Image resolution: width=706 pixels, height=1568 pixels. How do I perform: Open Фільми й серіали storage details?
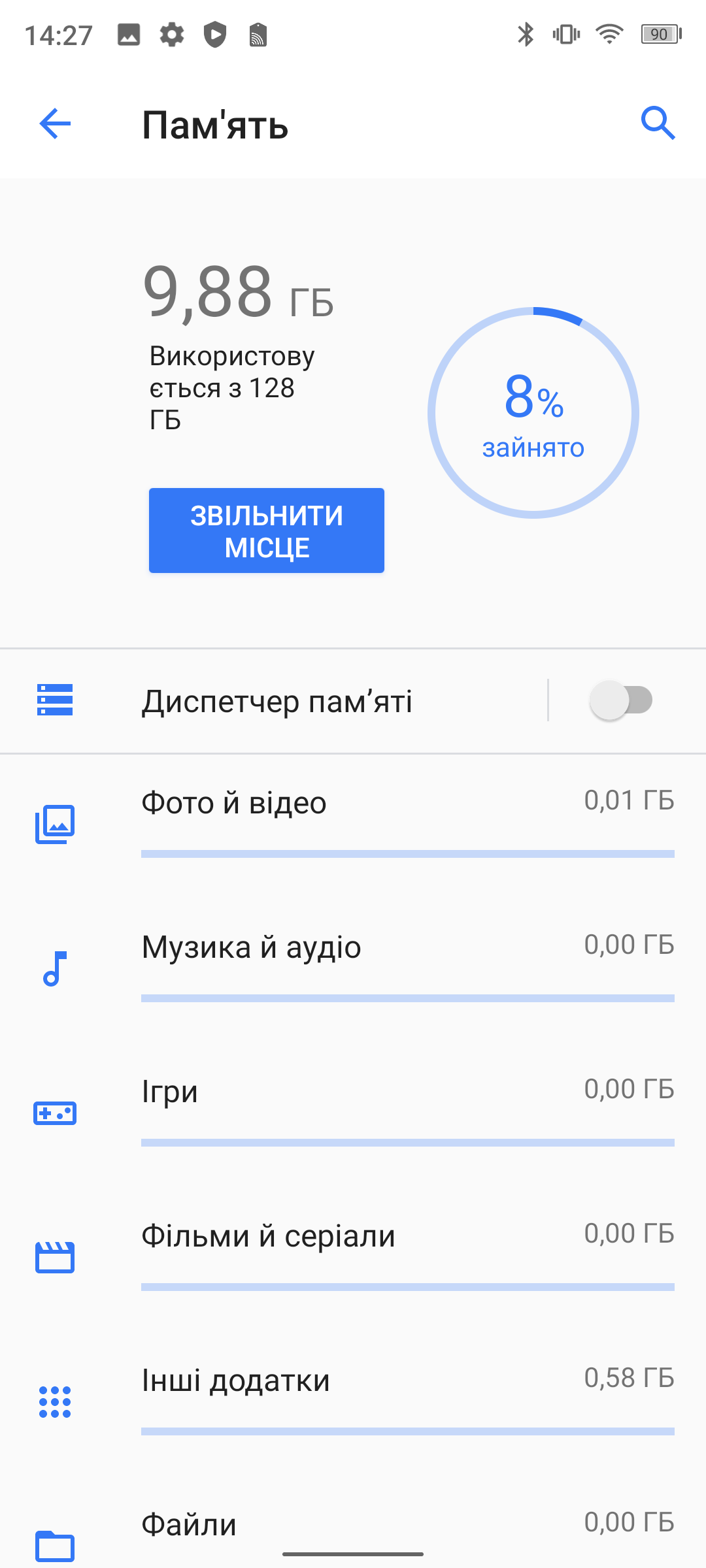coord(353,1254)
